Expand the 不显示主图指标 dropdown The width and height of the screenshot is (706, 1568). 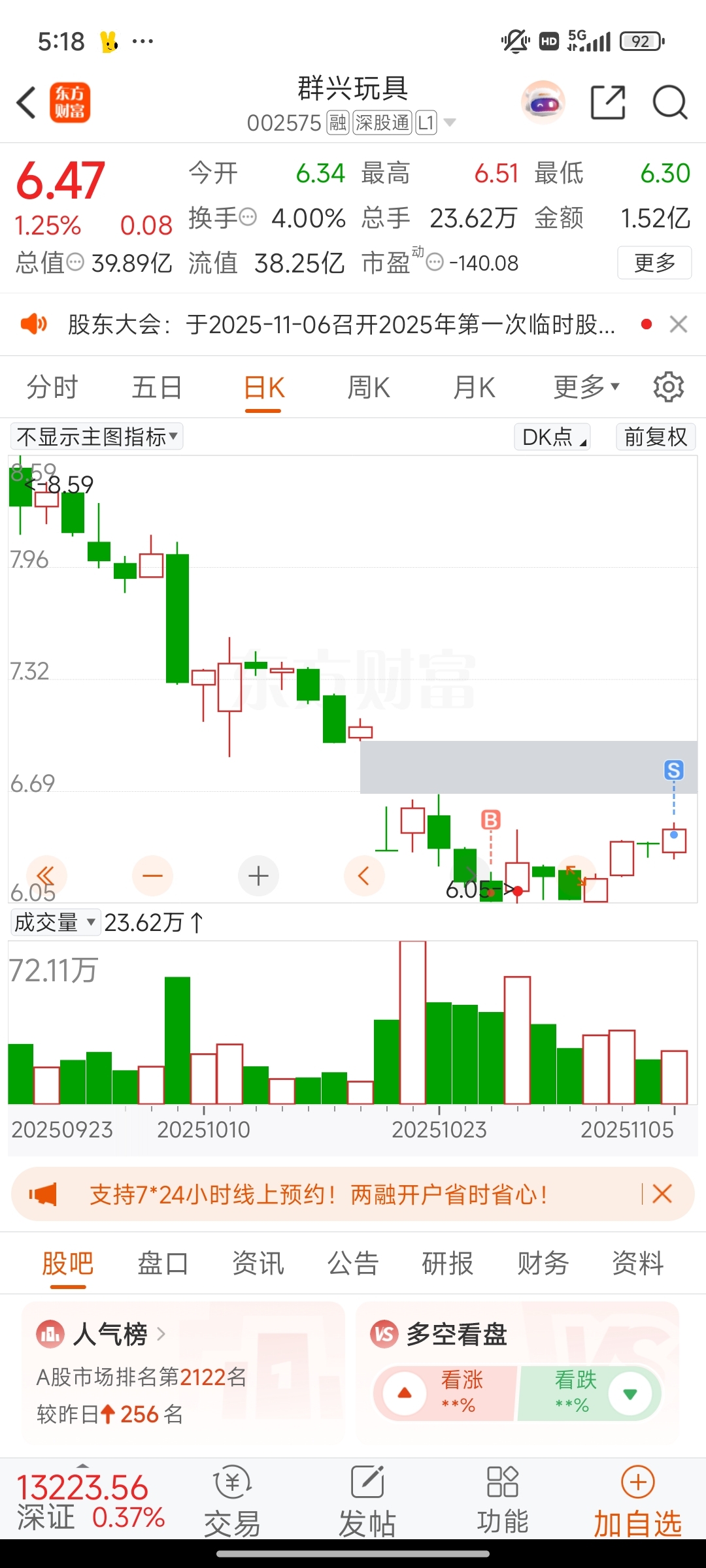point(97,436)
